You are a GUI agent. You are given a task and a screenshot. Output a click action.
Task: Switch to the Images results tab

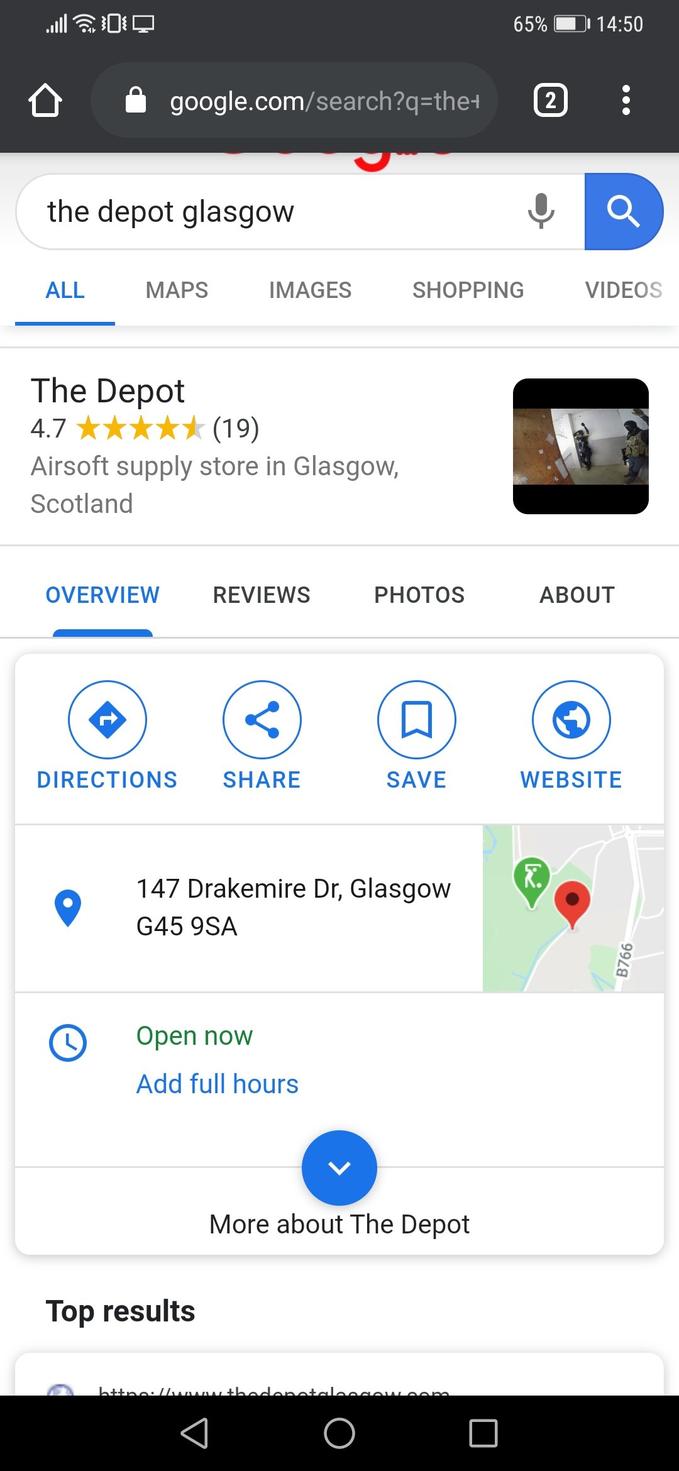[310, 290]
